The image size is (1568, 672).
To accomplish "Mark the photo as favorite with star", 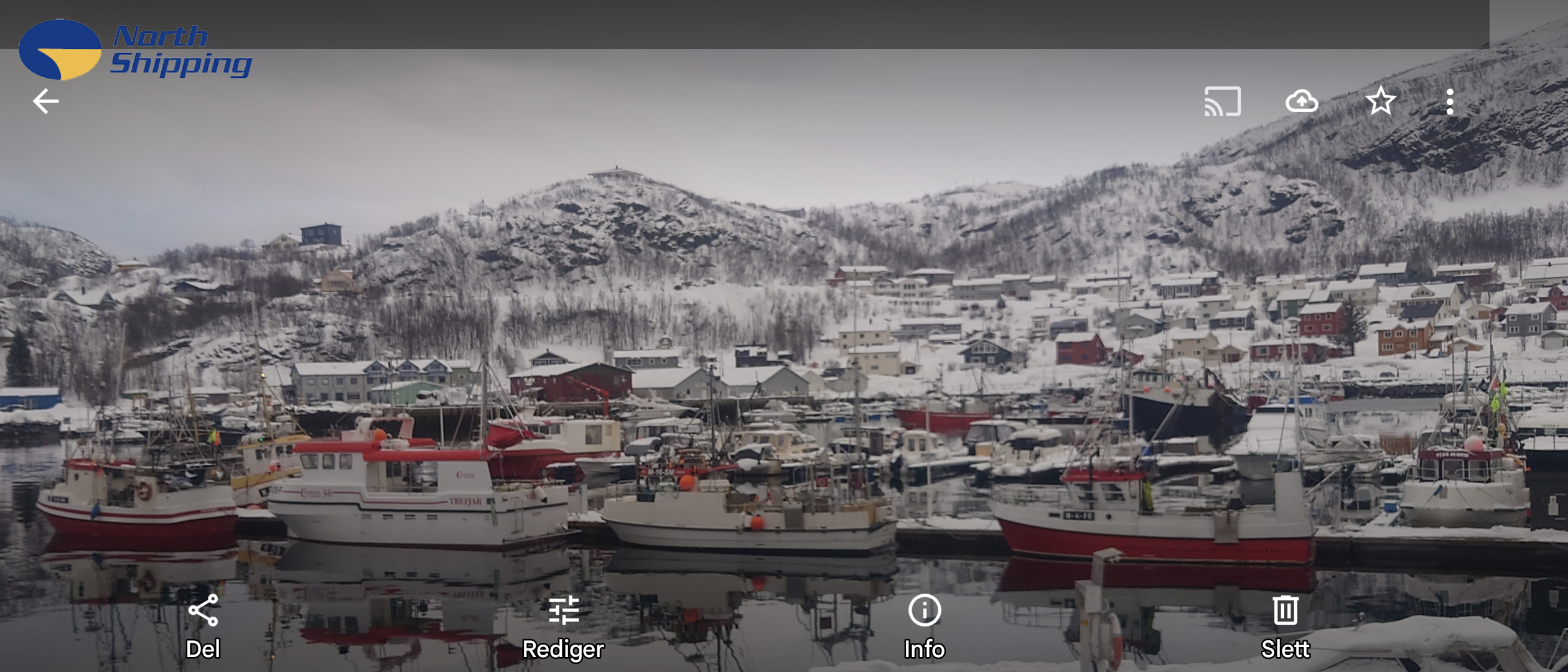I will (1381, 101).
